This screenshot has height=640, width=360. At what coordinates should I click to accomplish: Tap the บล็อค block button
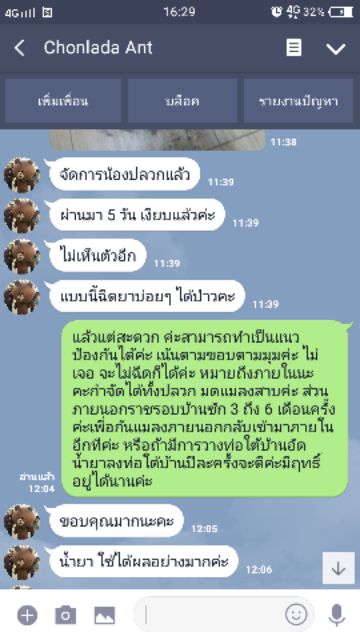tap(182, 101)
